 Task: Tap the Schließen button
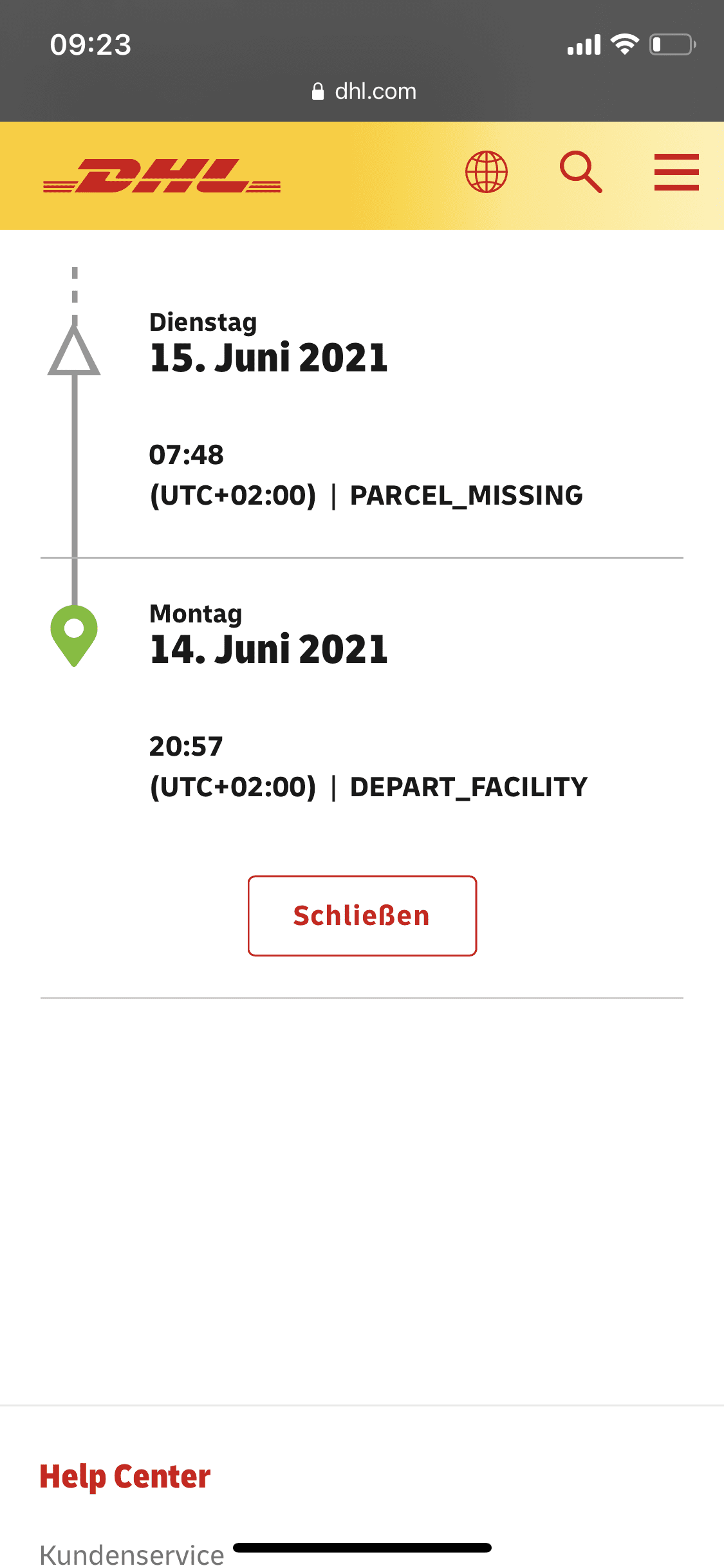[362, 915]
